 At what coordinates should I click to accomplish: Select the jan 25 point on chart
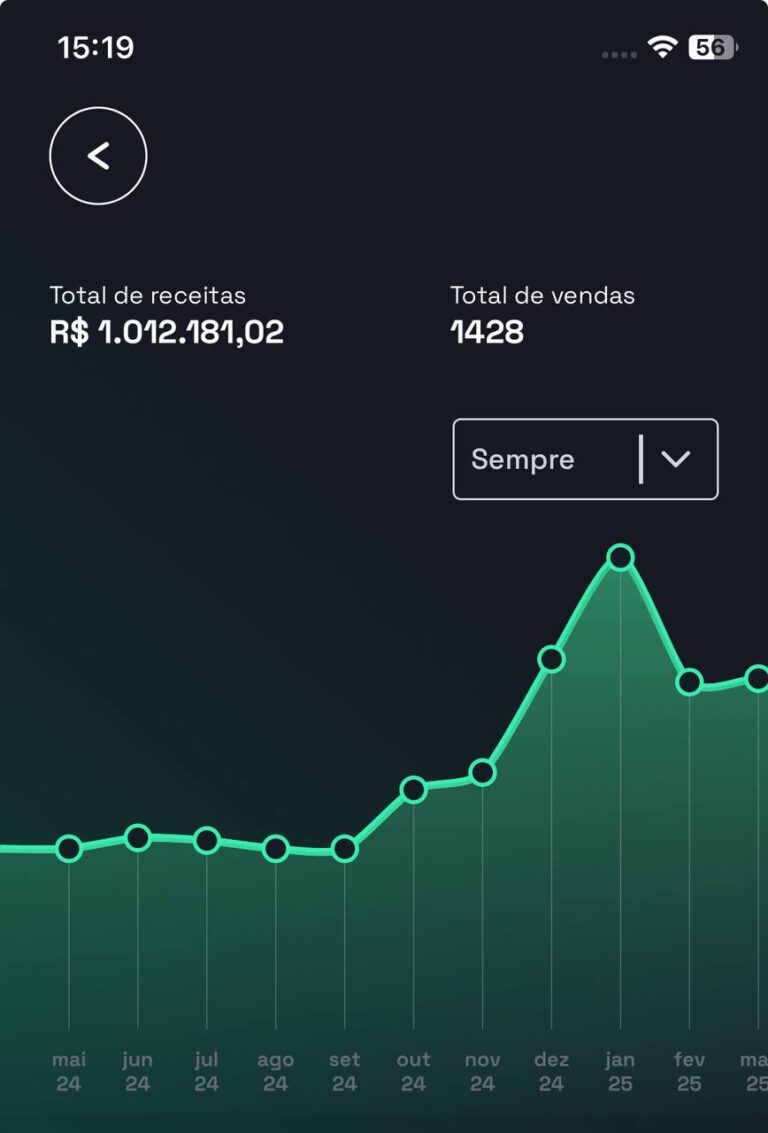tap(620, 557)
